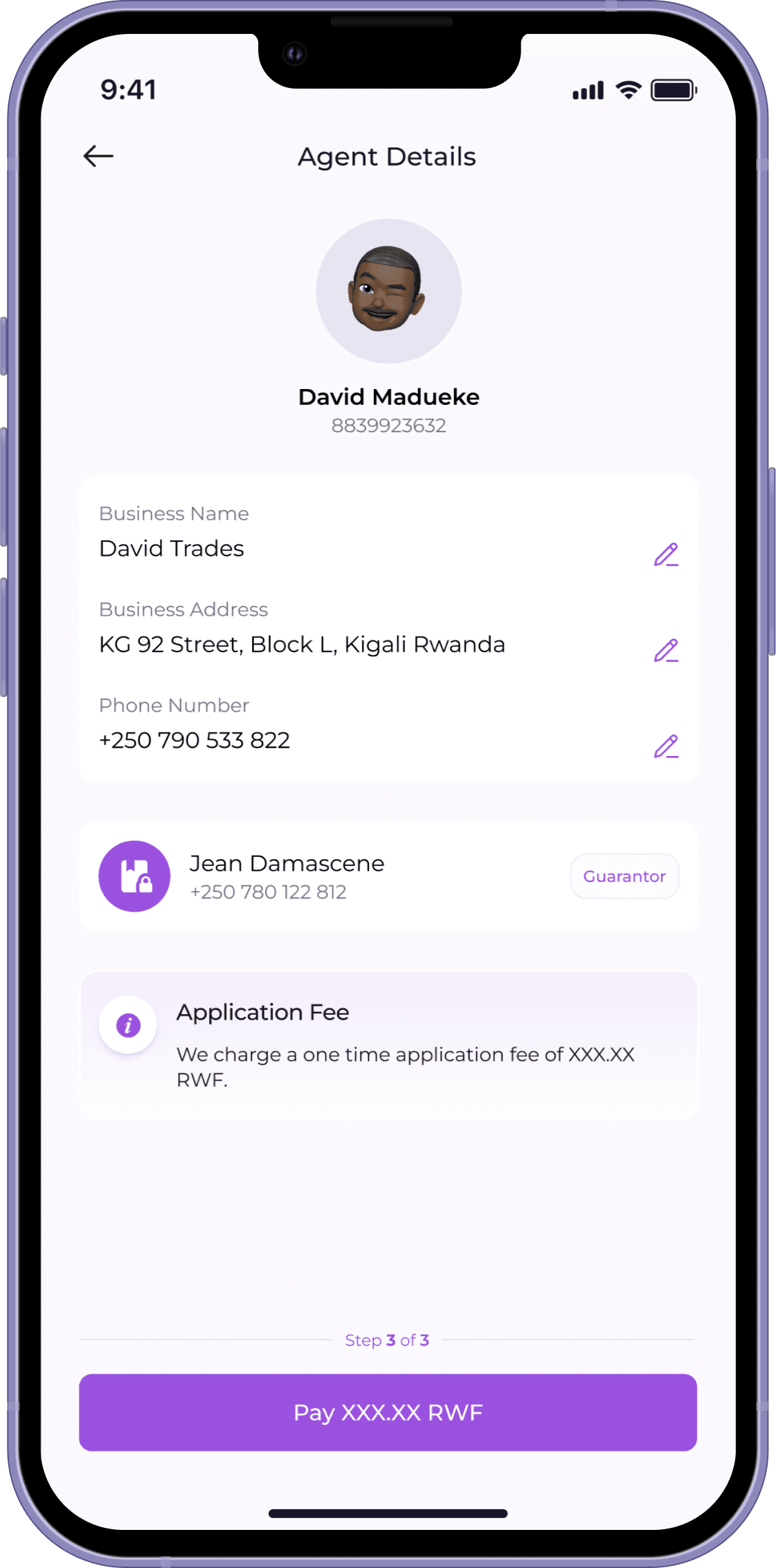The image size is (776, 1568).
Task: Go back using the arrow icon
Action: click(x=98, y=156)
